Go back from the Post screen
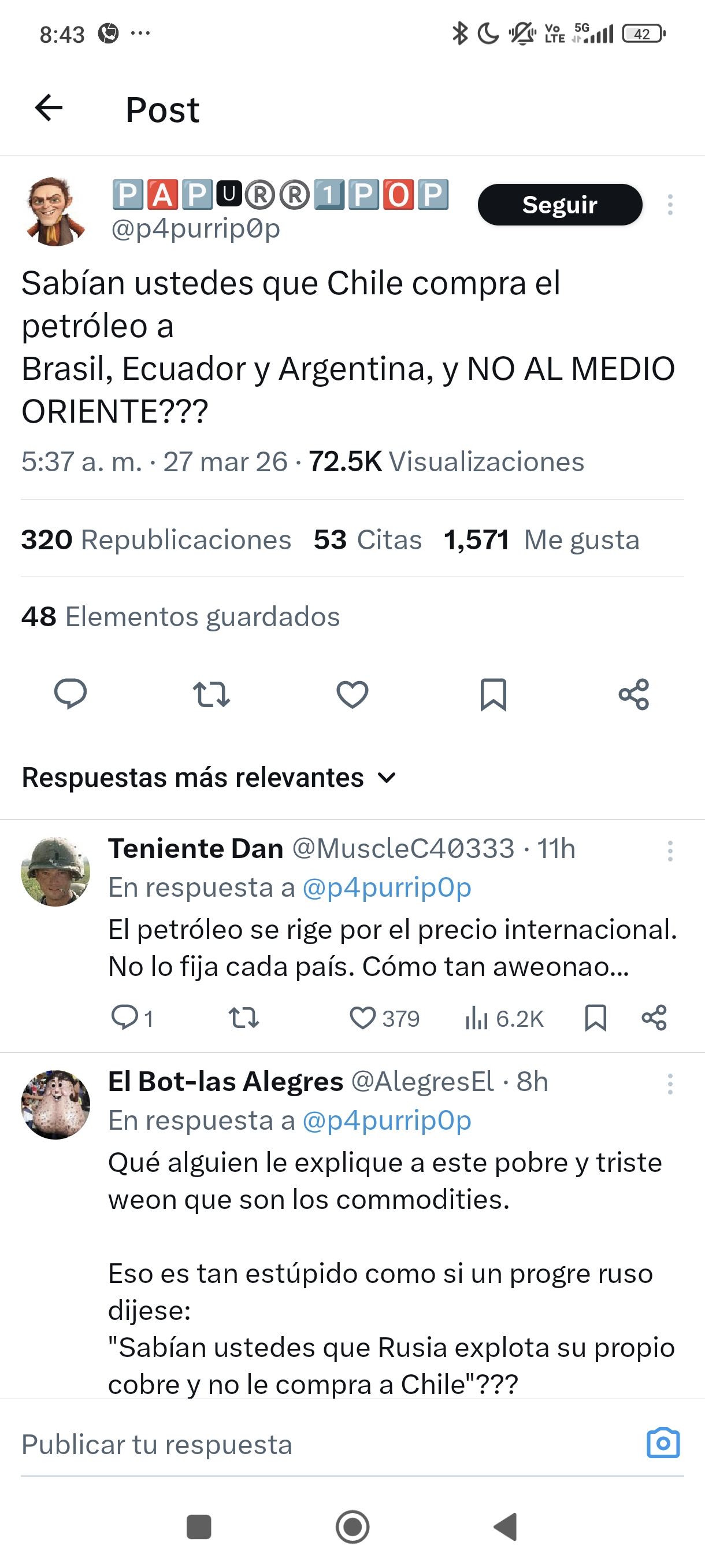Viewport: 705px width, 1568px height. tap(49, 109)
